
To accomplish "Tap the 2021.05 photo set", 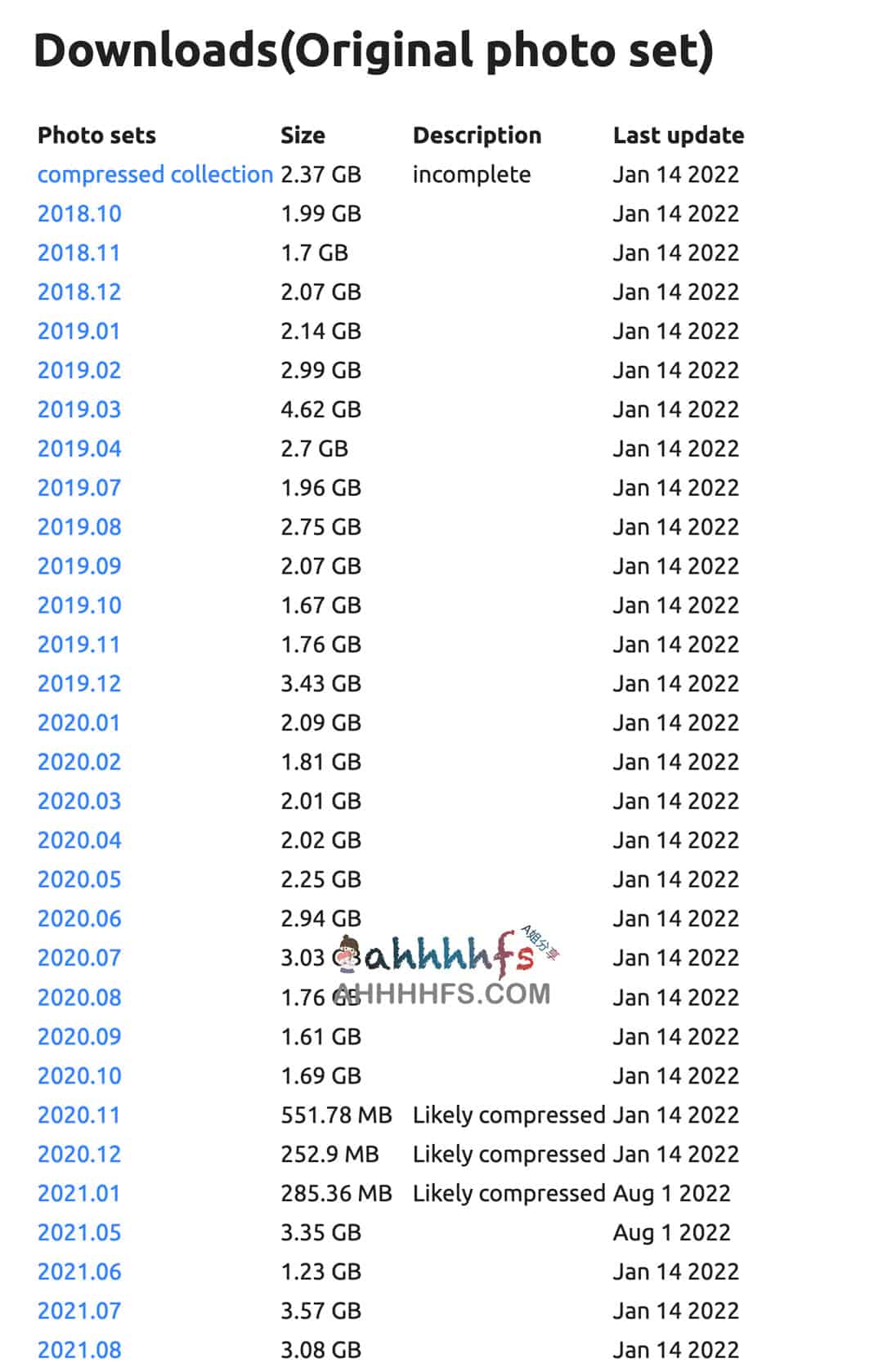I will tap(79, 1232).
